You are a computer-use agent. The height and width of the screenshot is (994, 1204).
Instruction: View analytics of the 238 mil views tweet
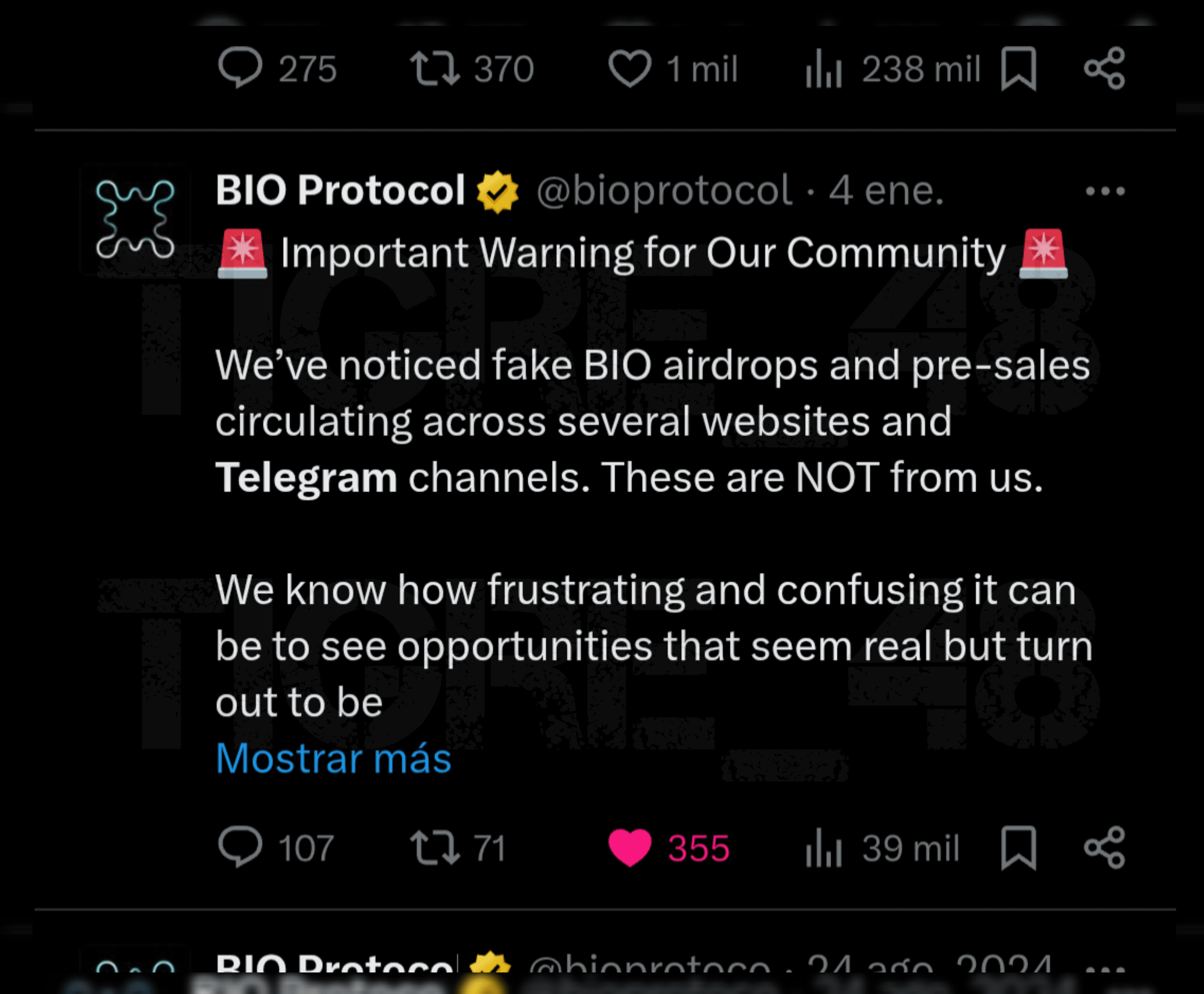click(x=824, y=68)
